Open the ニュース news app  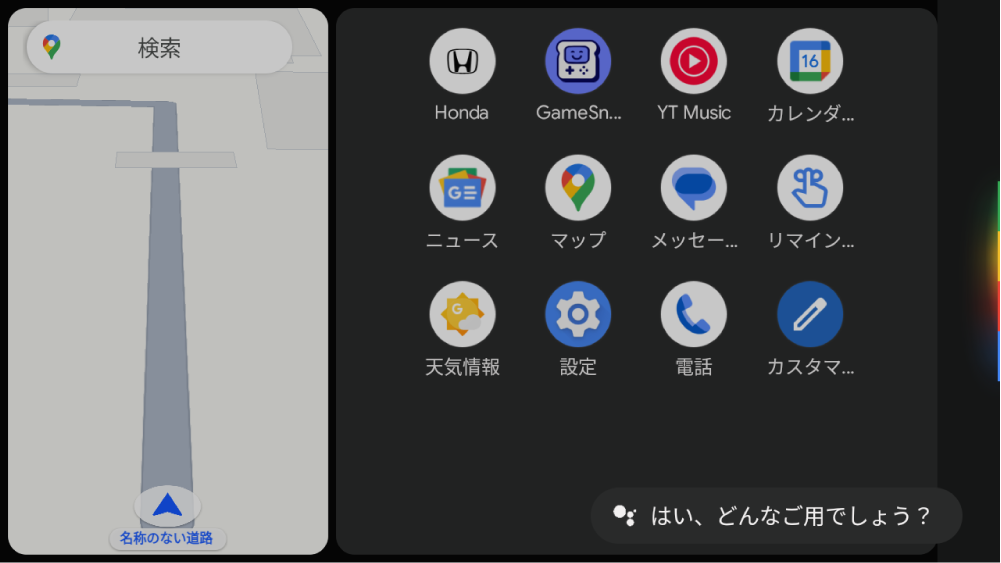tap(462, 188)
